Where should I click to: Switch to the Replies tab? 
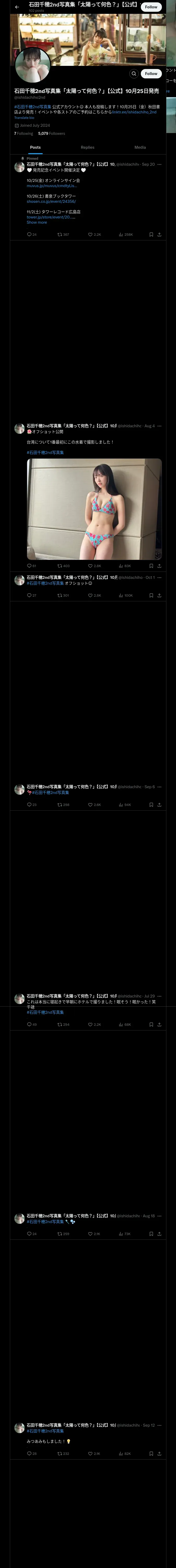87,147
